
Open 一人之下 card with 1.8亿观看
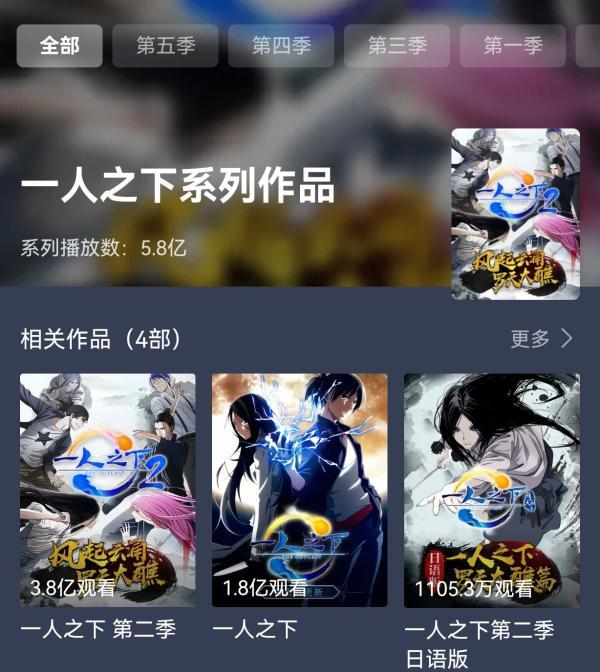click(x=299, y=490)
